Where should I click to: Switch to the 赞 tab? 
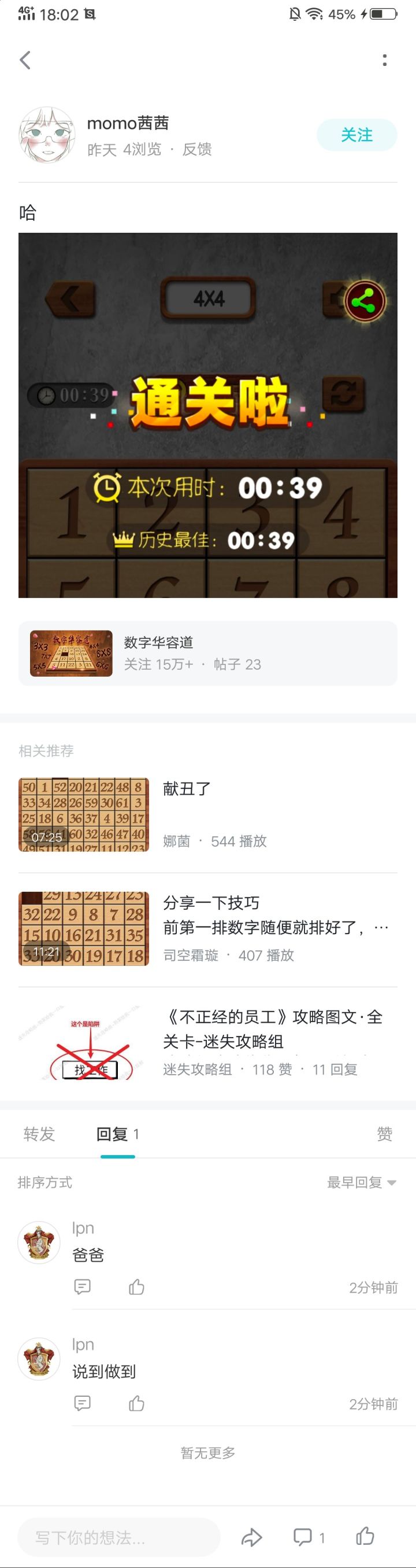(x=384, y=1134)
